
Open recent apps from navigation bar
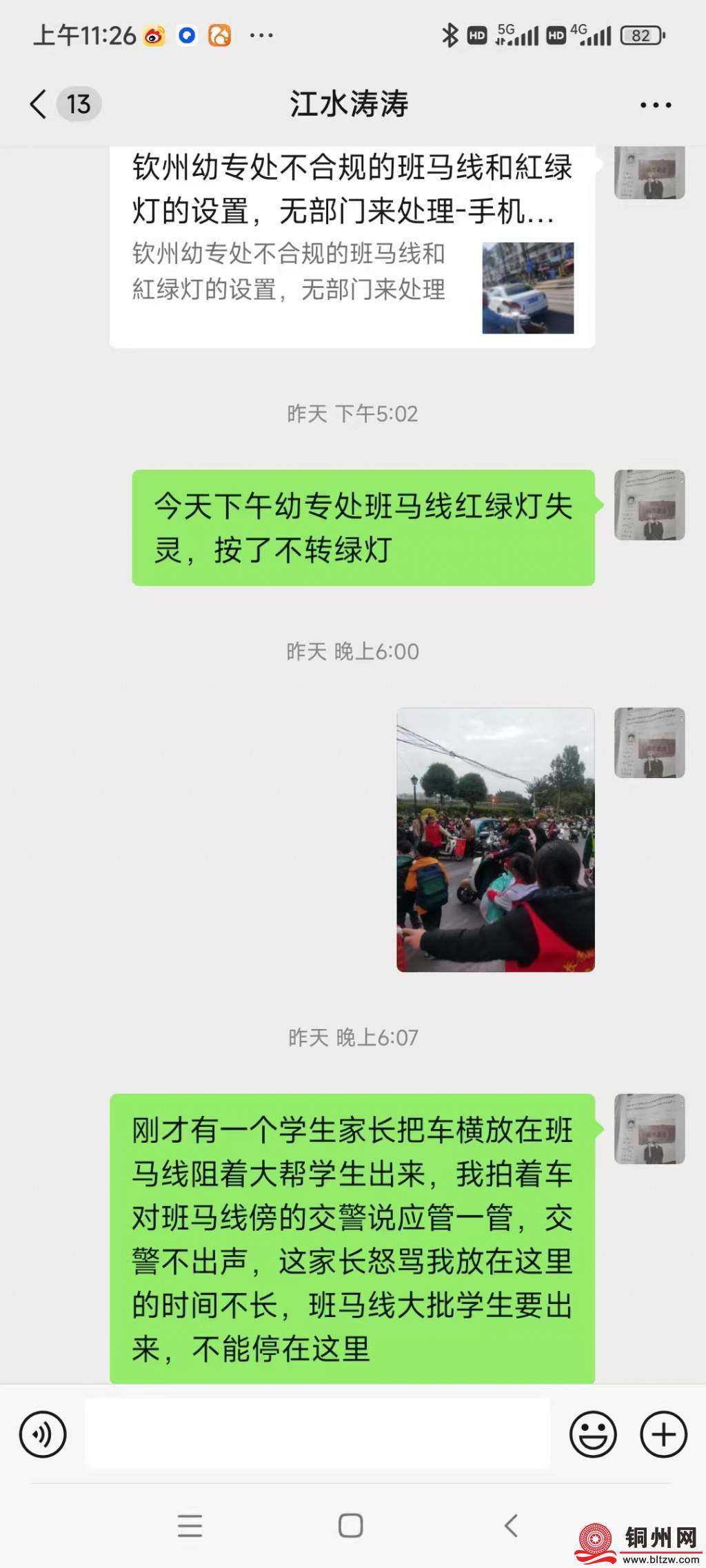(190, 1526)
